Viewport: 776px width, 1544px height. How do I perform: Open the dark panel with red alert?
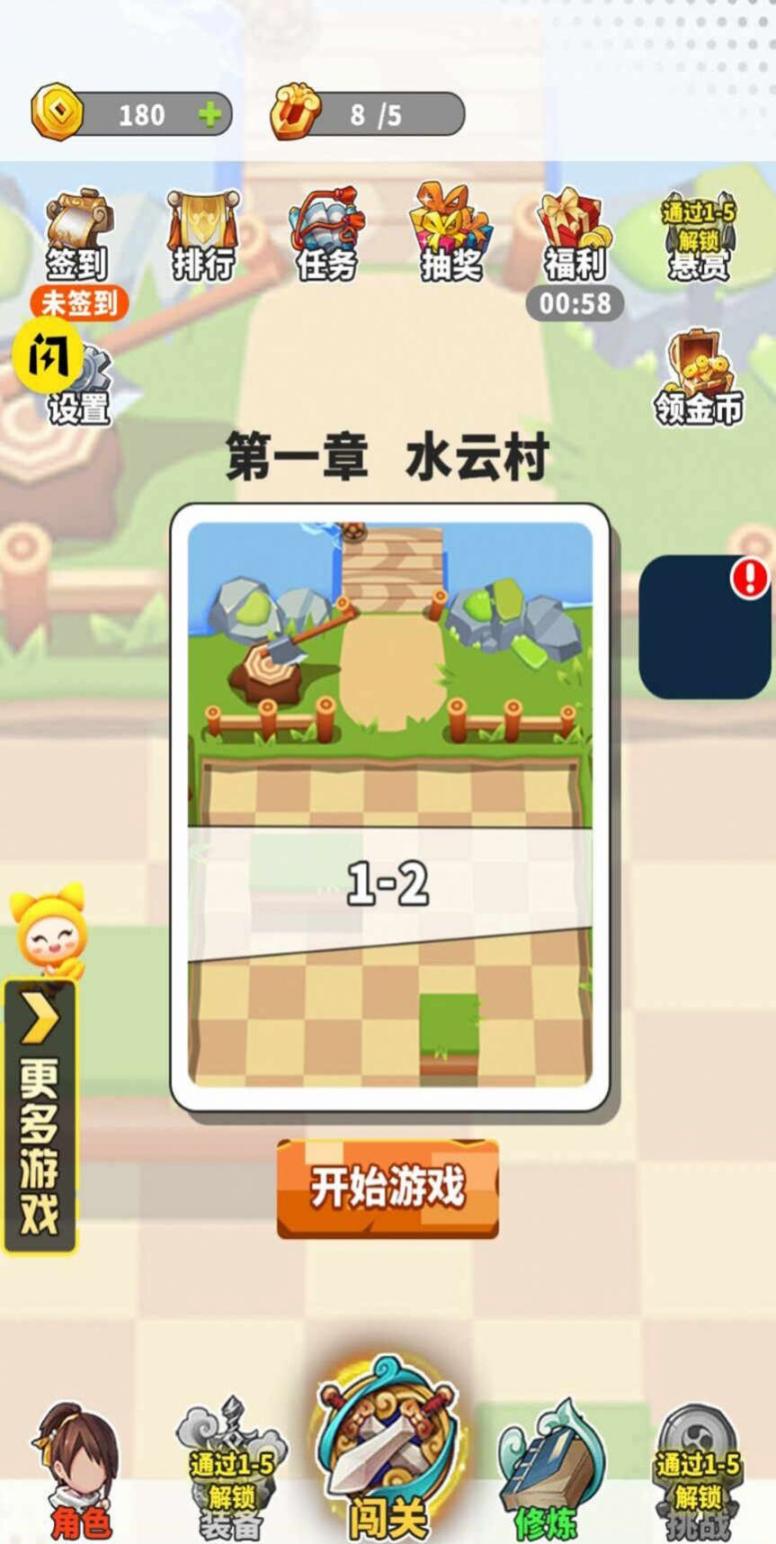click(x=704, y=628)
